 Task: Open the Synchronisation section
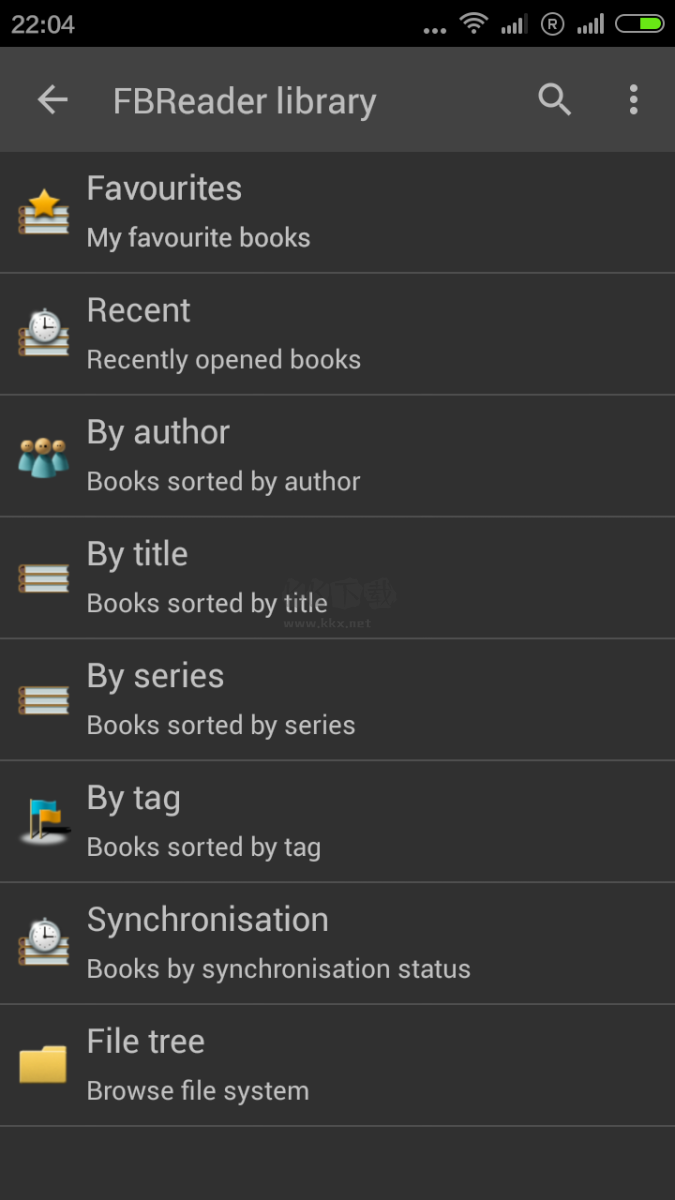[337, 944]
